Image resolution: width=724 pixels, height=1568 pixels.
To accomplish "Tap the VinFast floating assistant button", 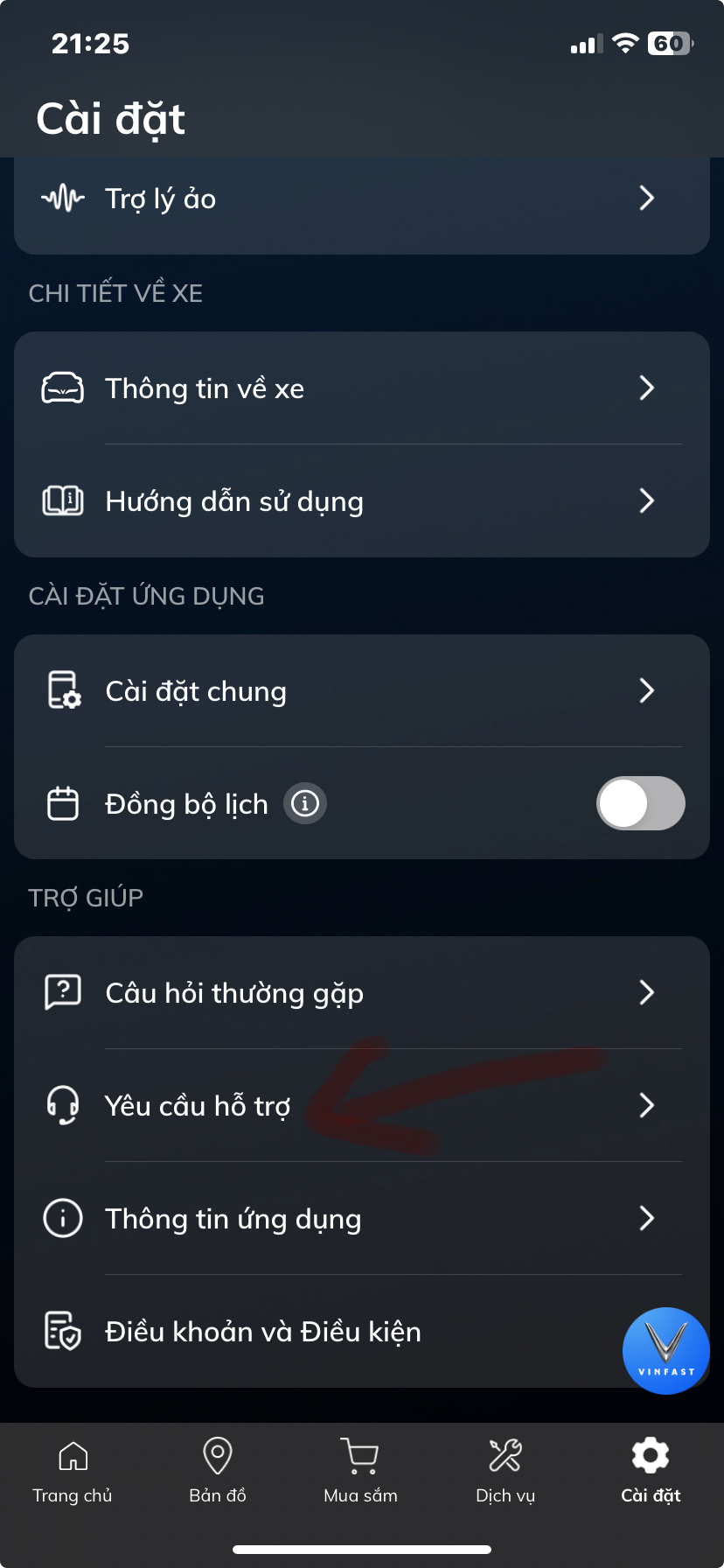I will click(665, 1350).
